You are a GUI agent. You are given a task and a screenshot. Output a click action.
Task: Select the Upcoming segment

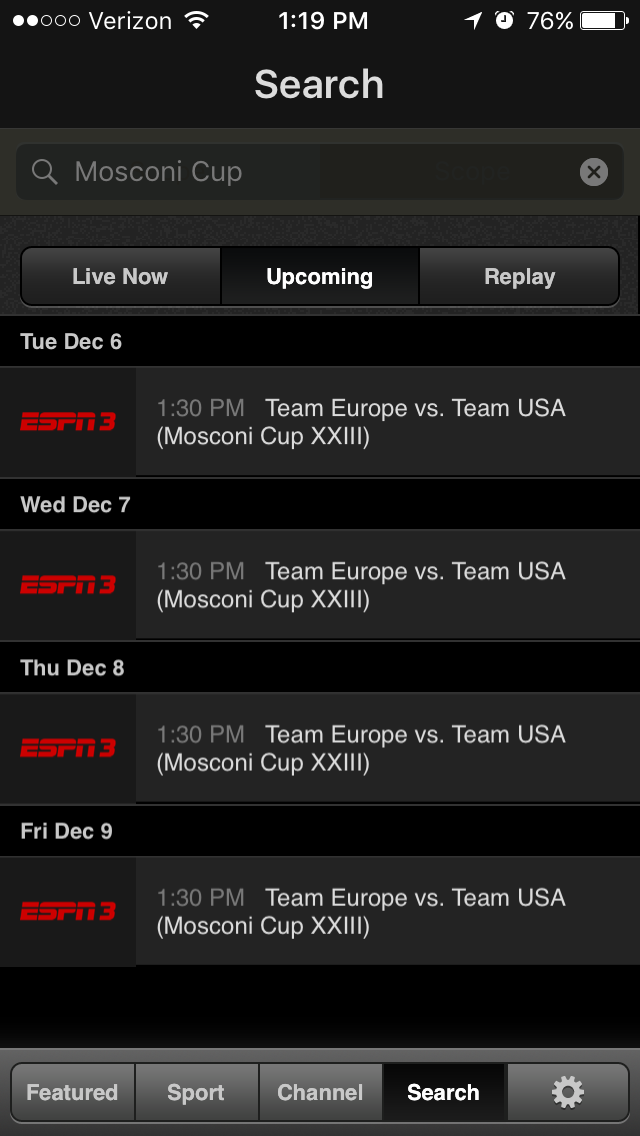(320, 277)
